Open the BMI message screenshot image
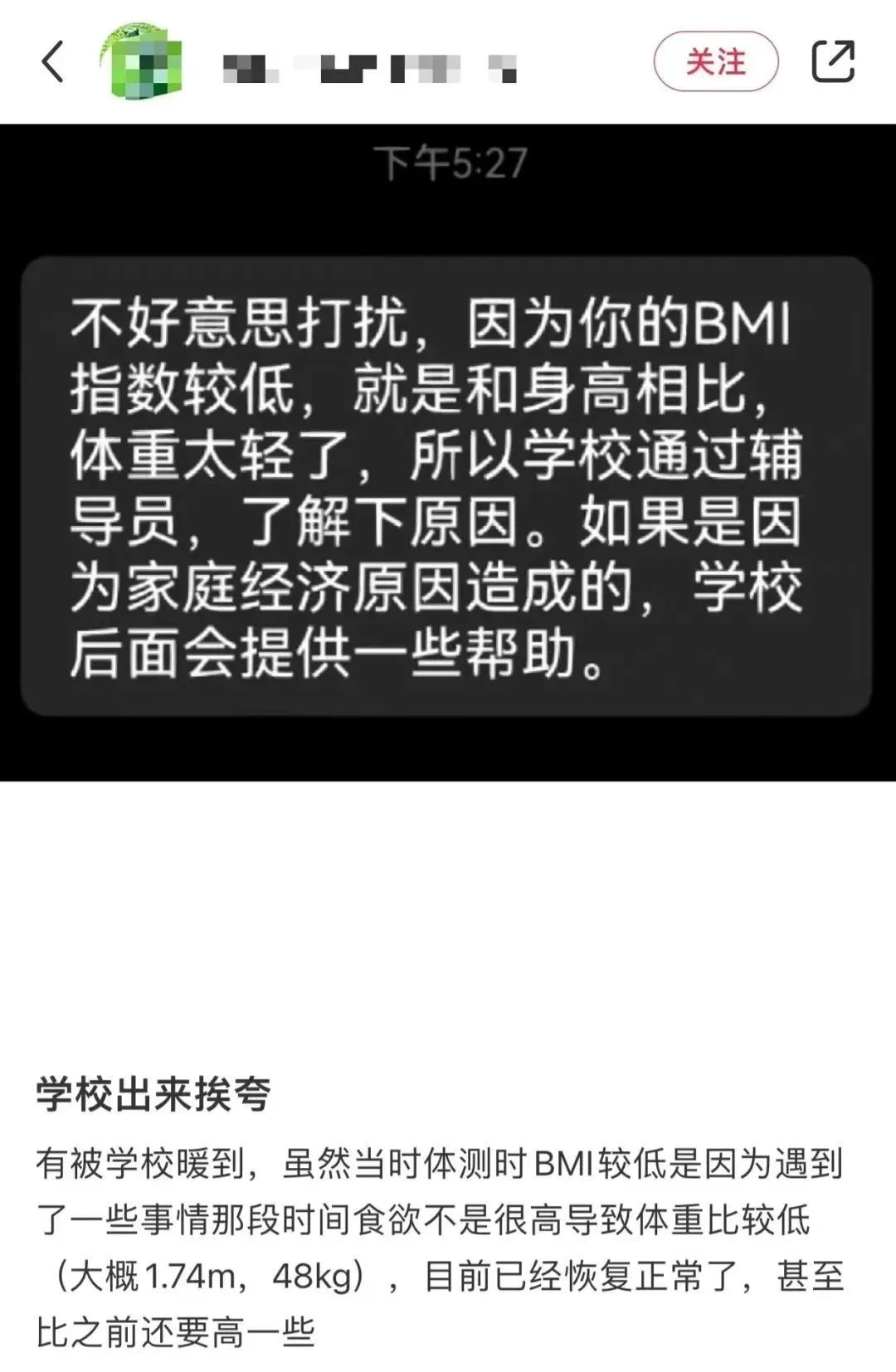Screen dimensions: 896x1372 [x=448, y=452]
